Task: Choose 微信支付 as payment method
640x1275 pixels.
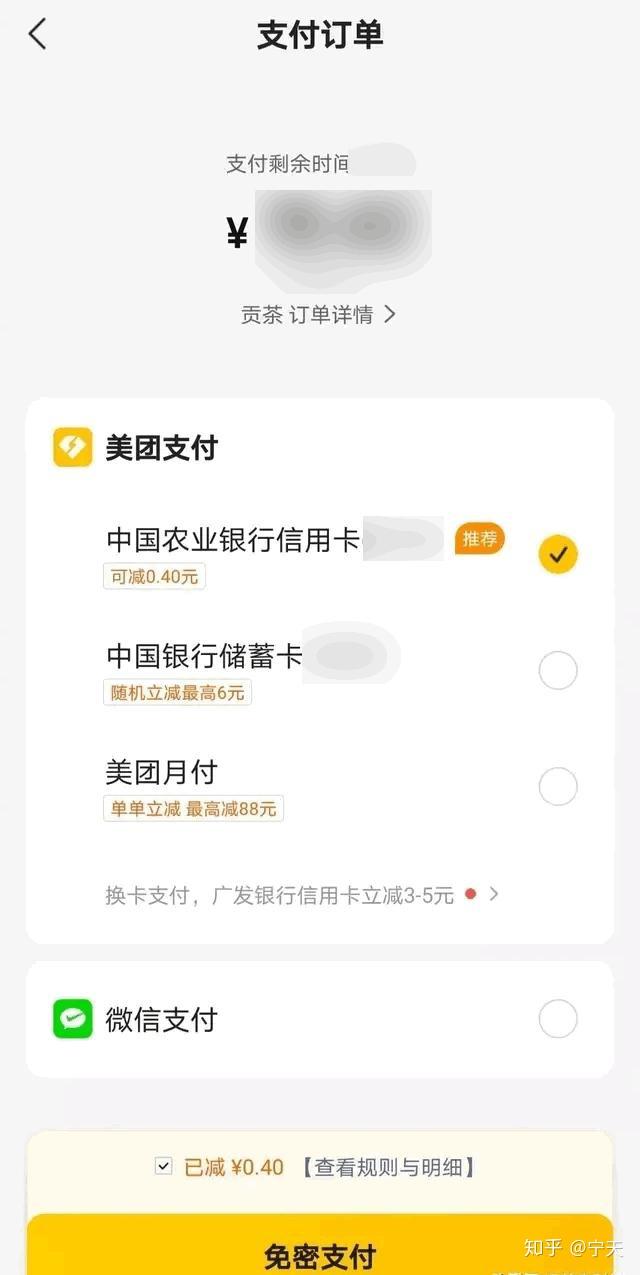Action: point(558,1020)
